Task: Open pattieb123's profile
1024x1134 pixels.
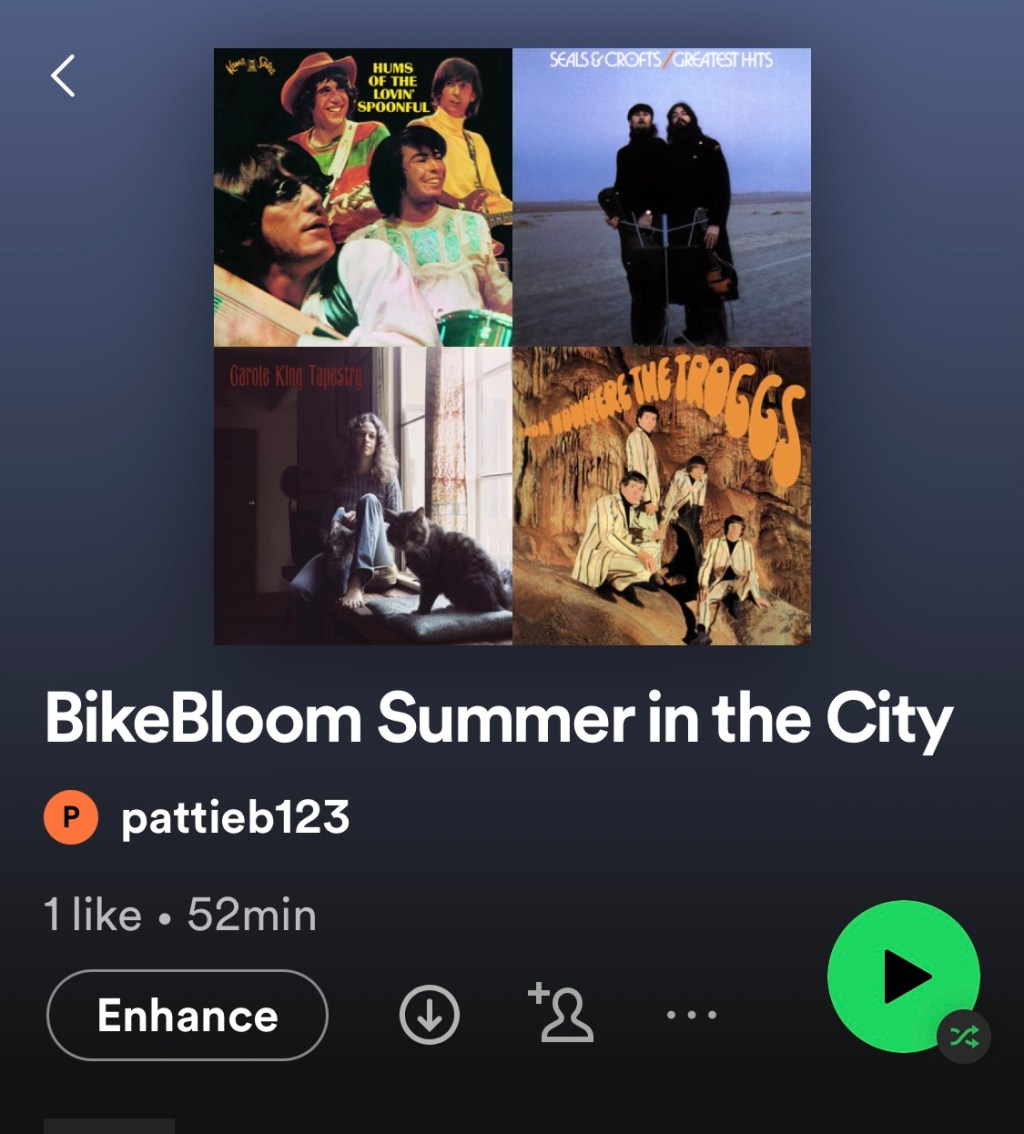Action: coord(234,818)
